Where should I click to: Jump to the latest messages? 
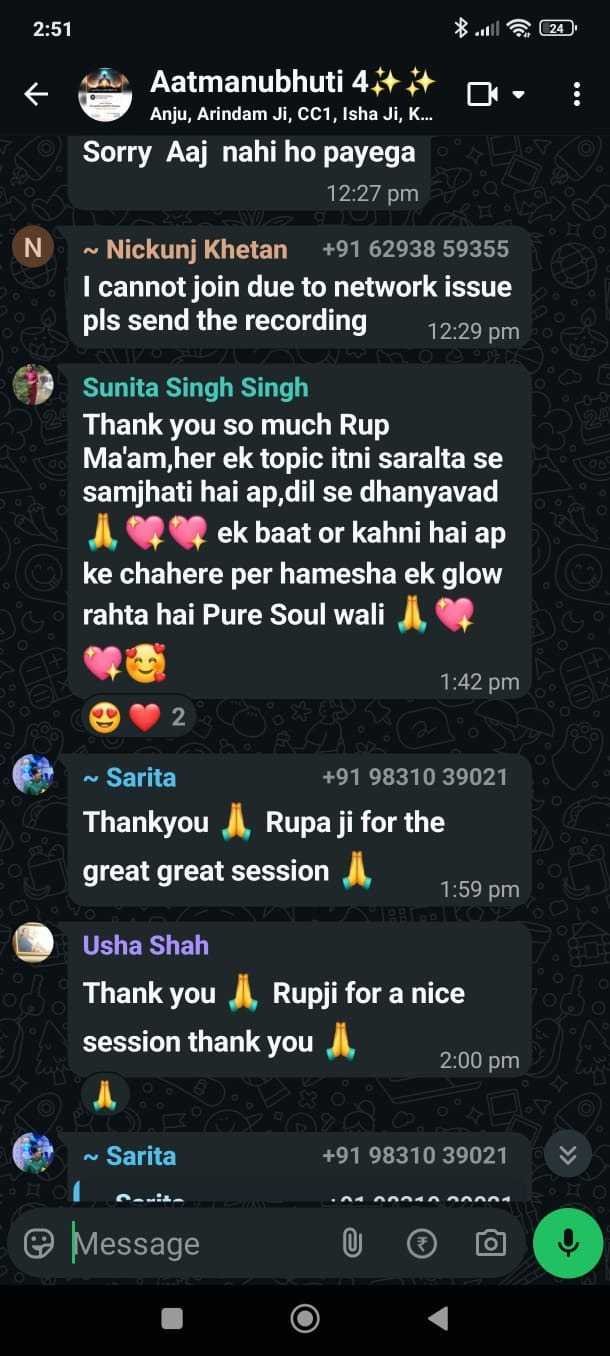567,1155
